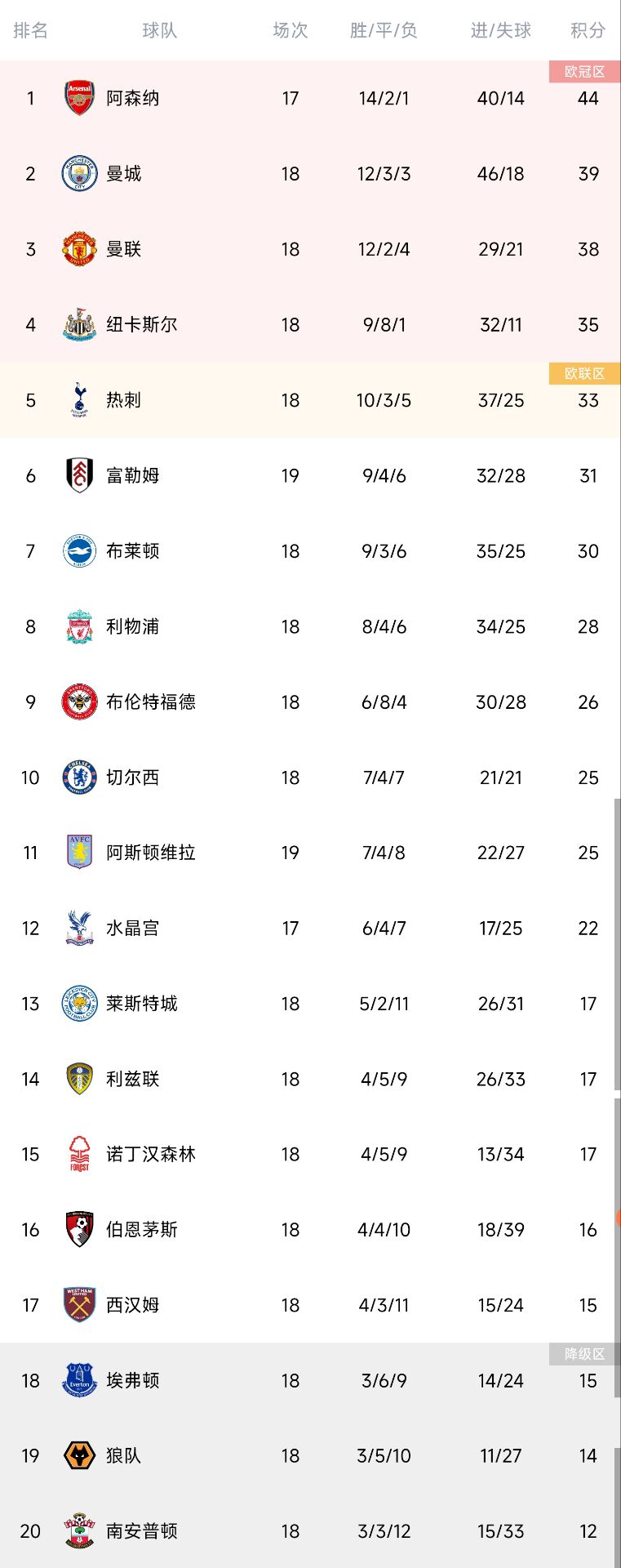Click the 积分 column header
The image size is (621, 1568).
point(586,30)
